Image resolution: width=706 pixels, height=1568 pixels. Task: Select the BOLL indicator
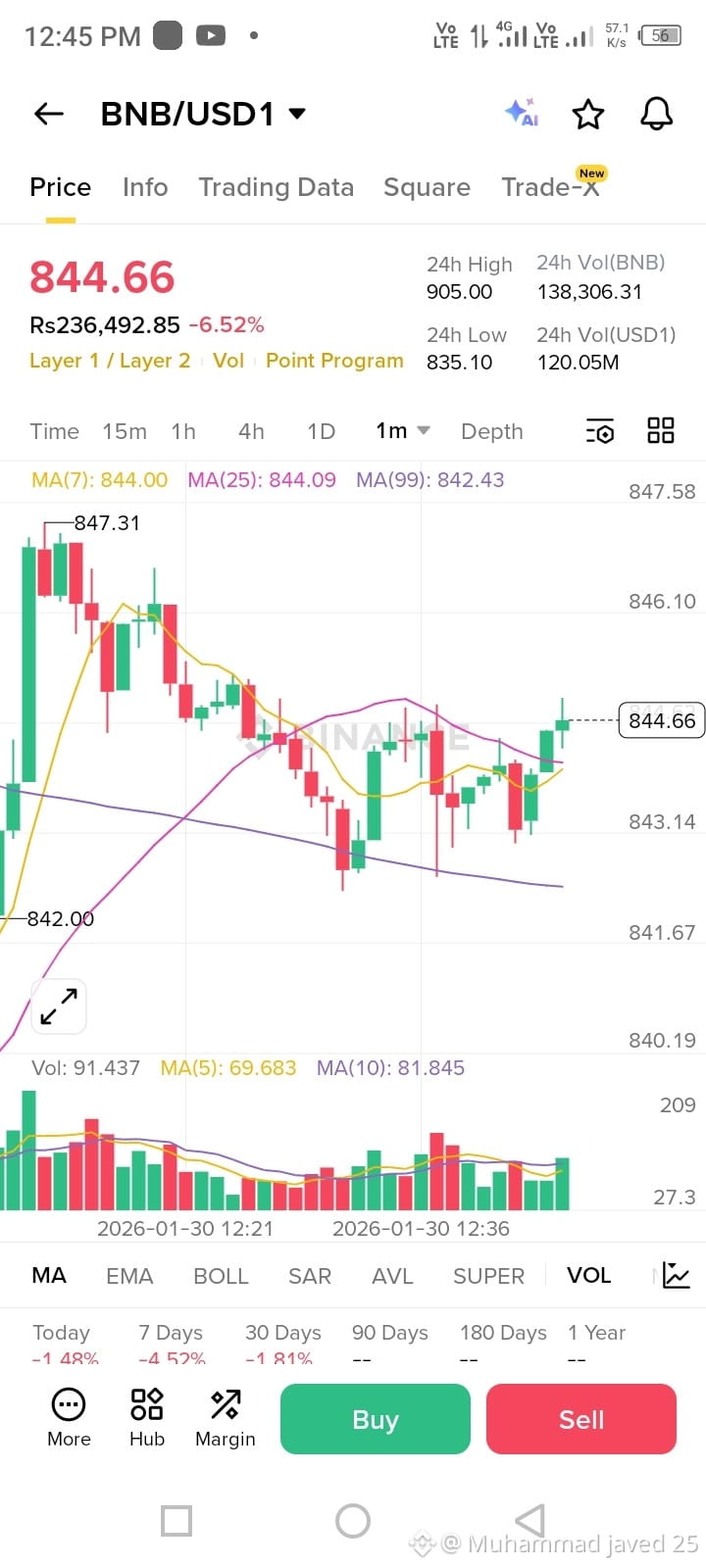(x=221, y=1276)
